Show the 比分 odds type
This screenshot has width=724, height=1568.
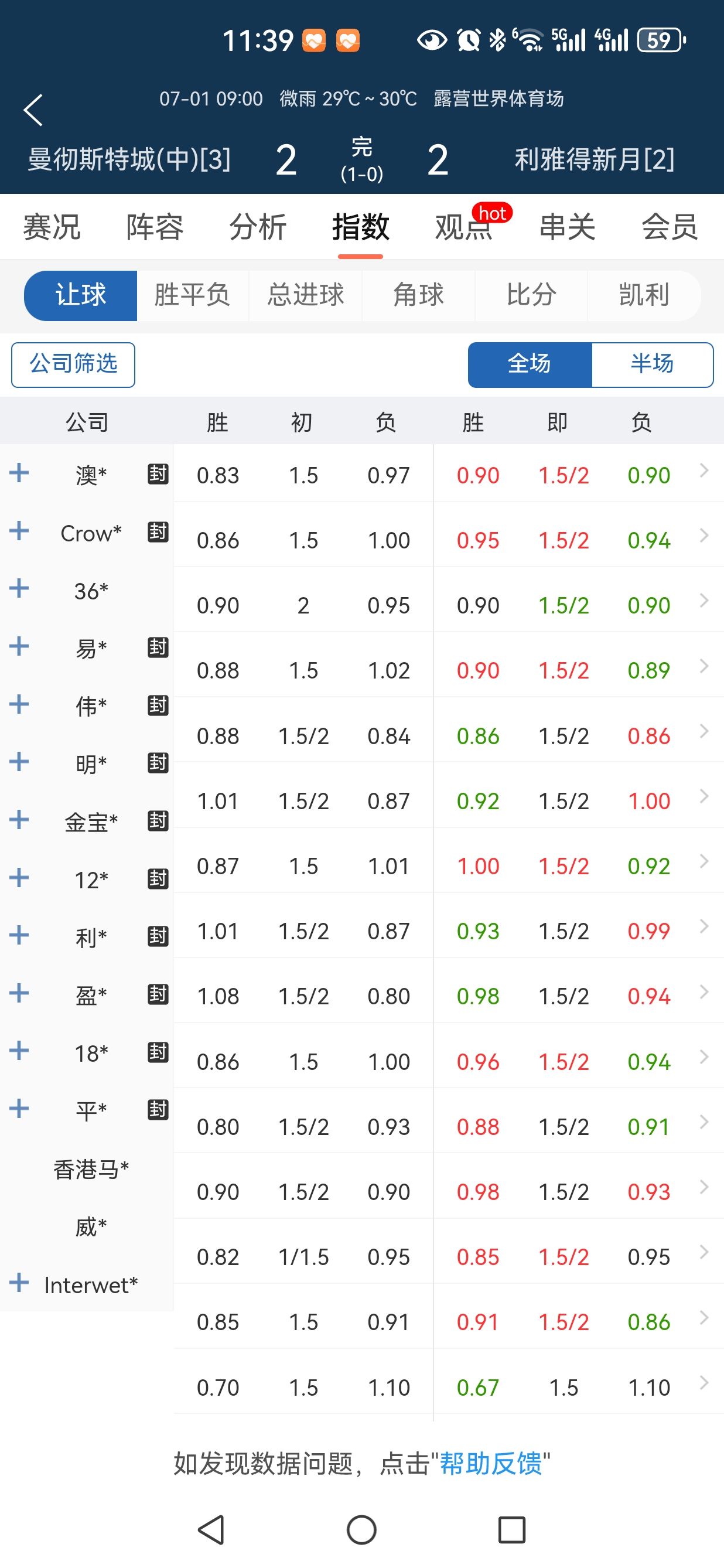tap(531, 295)
